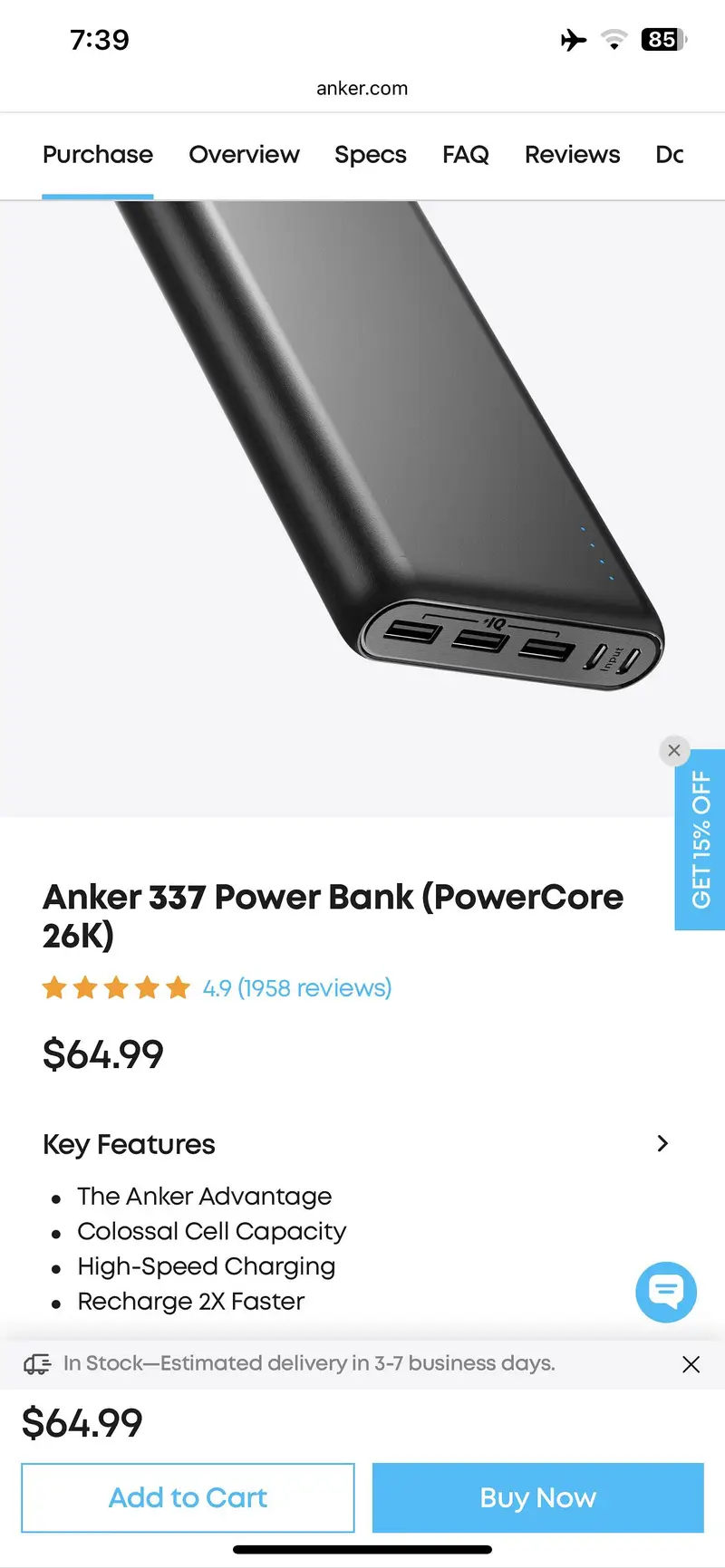Close the estimated delivery notice
The width and height of the screenshot is (725, 1568).
[691, 1364]
